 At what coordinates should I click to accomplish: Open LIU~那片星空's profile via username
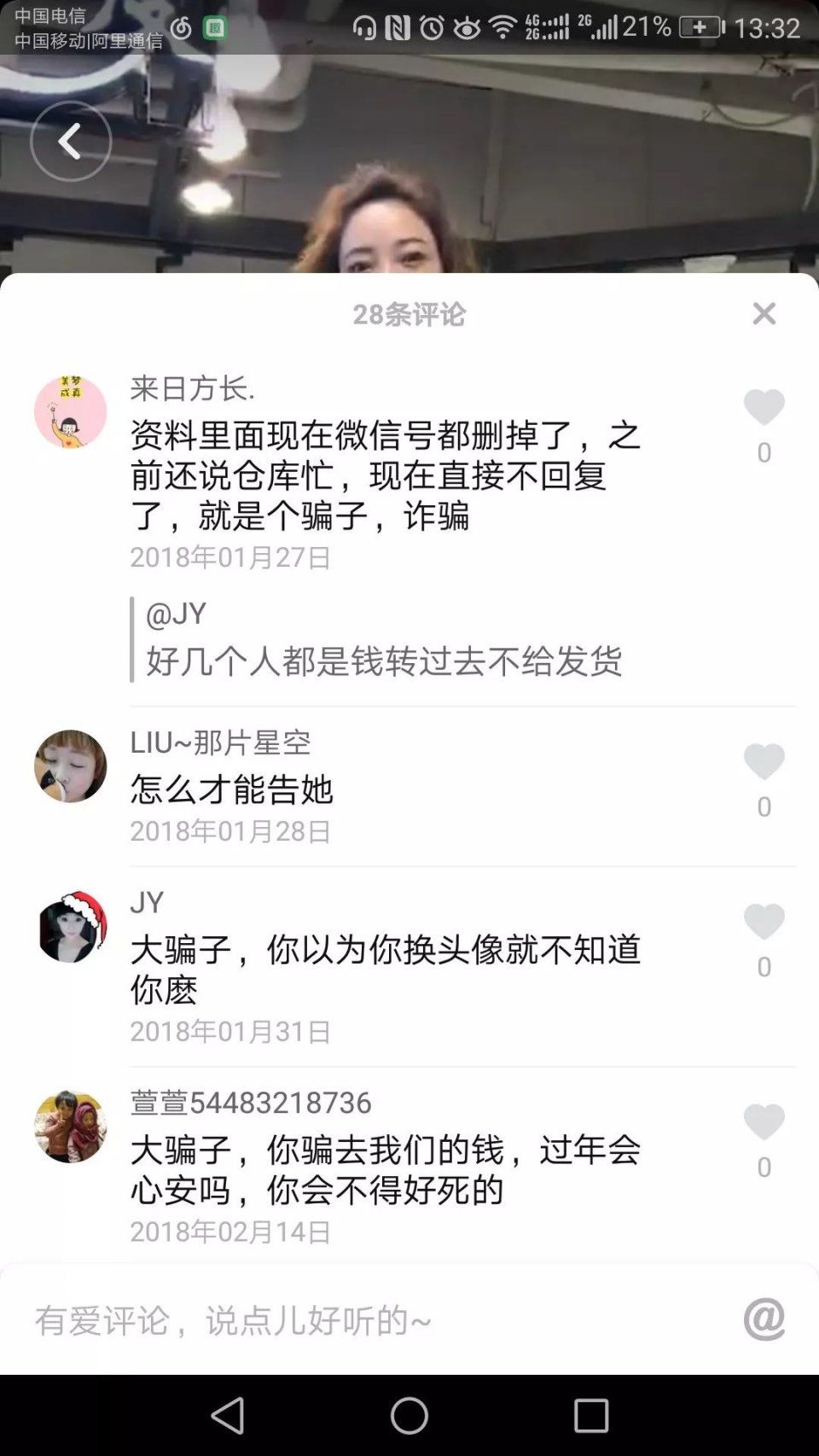[222, 743]
